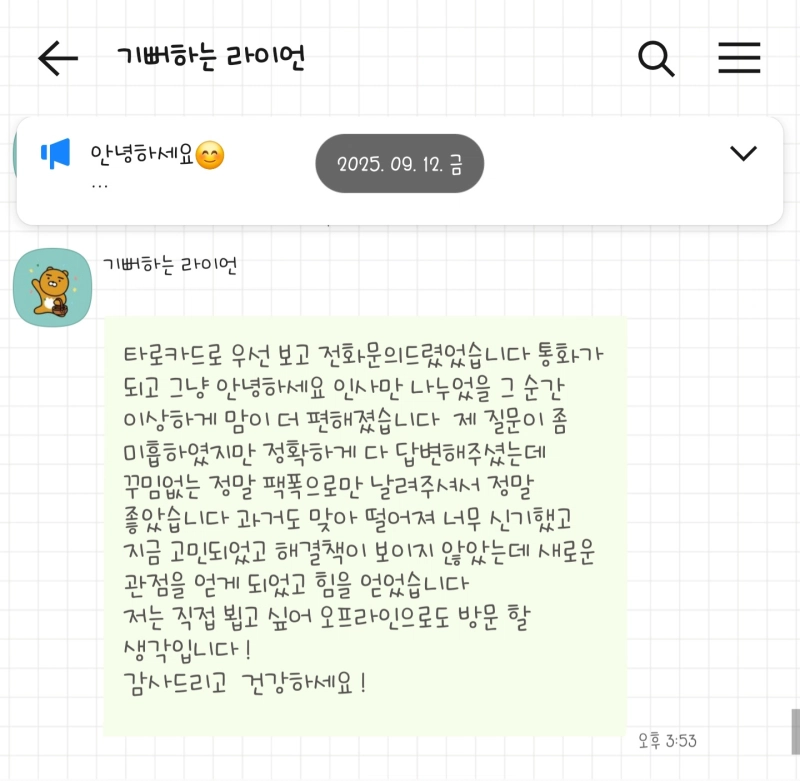The height and width of the screenshot is (781, 800).
Task: View 기뻐하는 라이언's profile picture
Action: 52,287
